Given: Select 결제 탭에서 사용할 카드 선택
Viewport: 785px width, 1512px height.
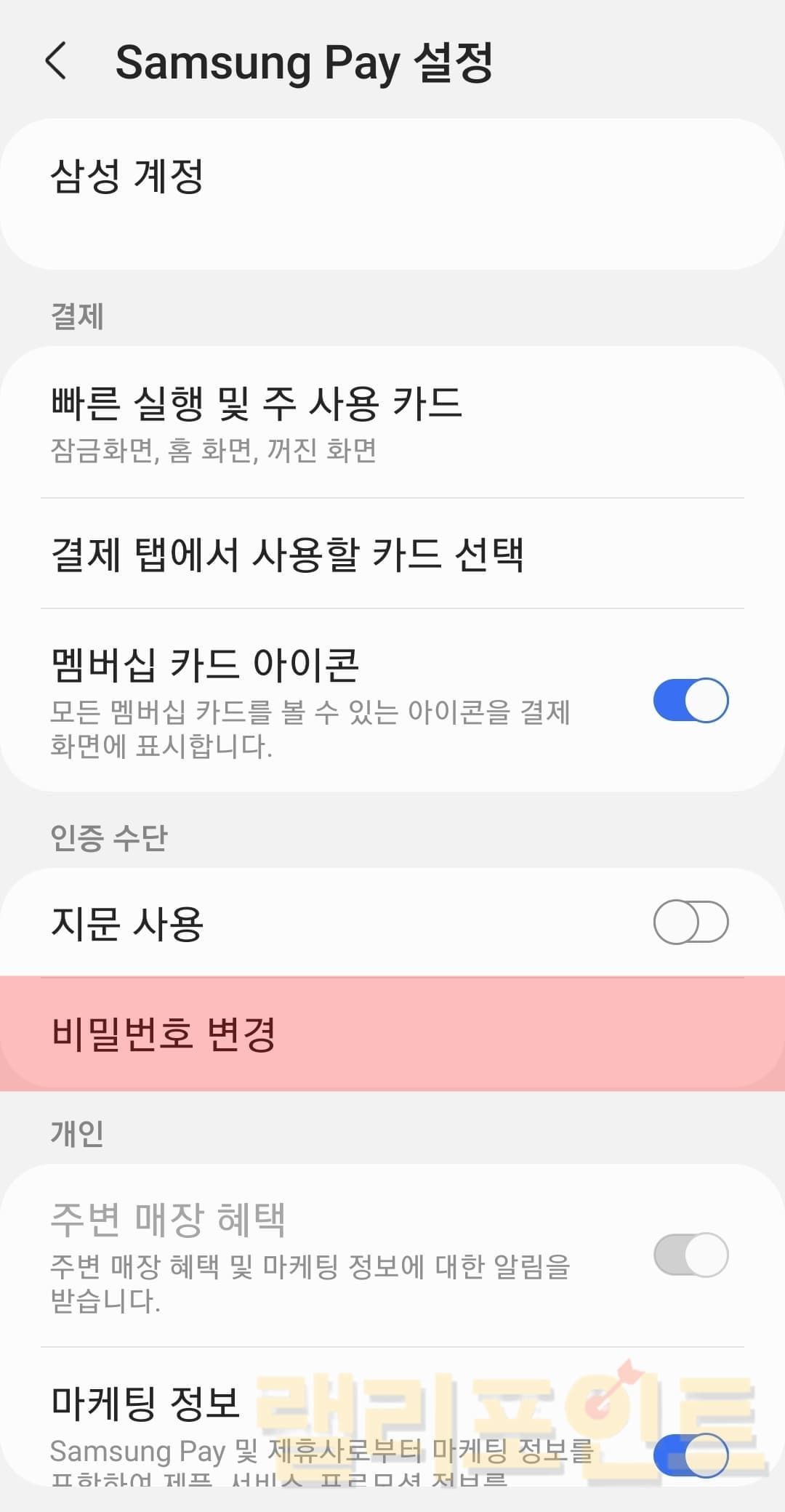Looking at the screenshot, I should (392, 554).
